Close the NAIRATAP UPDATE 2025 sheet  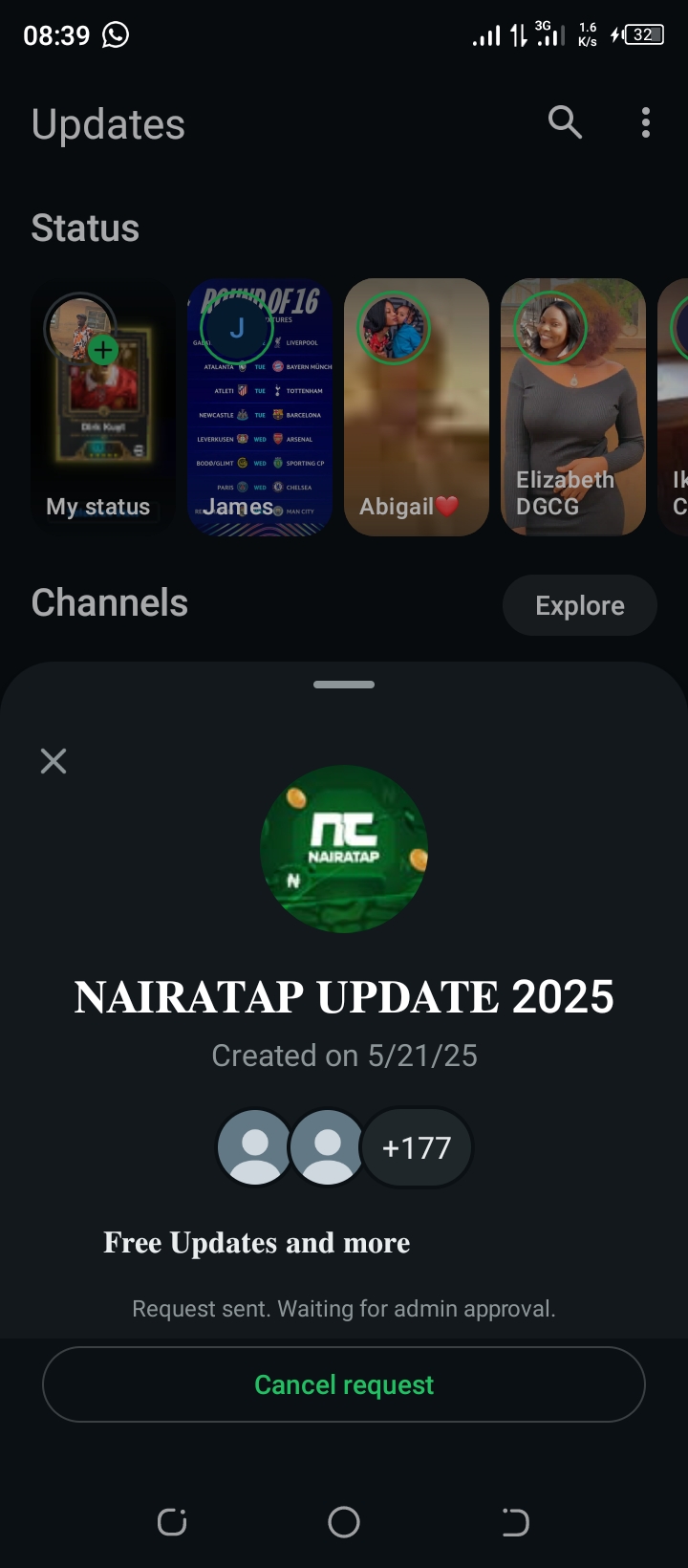click(54, 761)
